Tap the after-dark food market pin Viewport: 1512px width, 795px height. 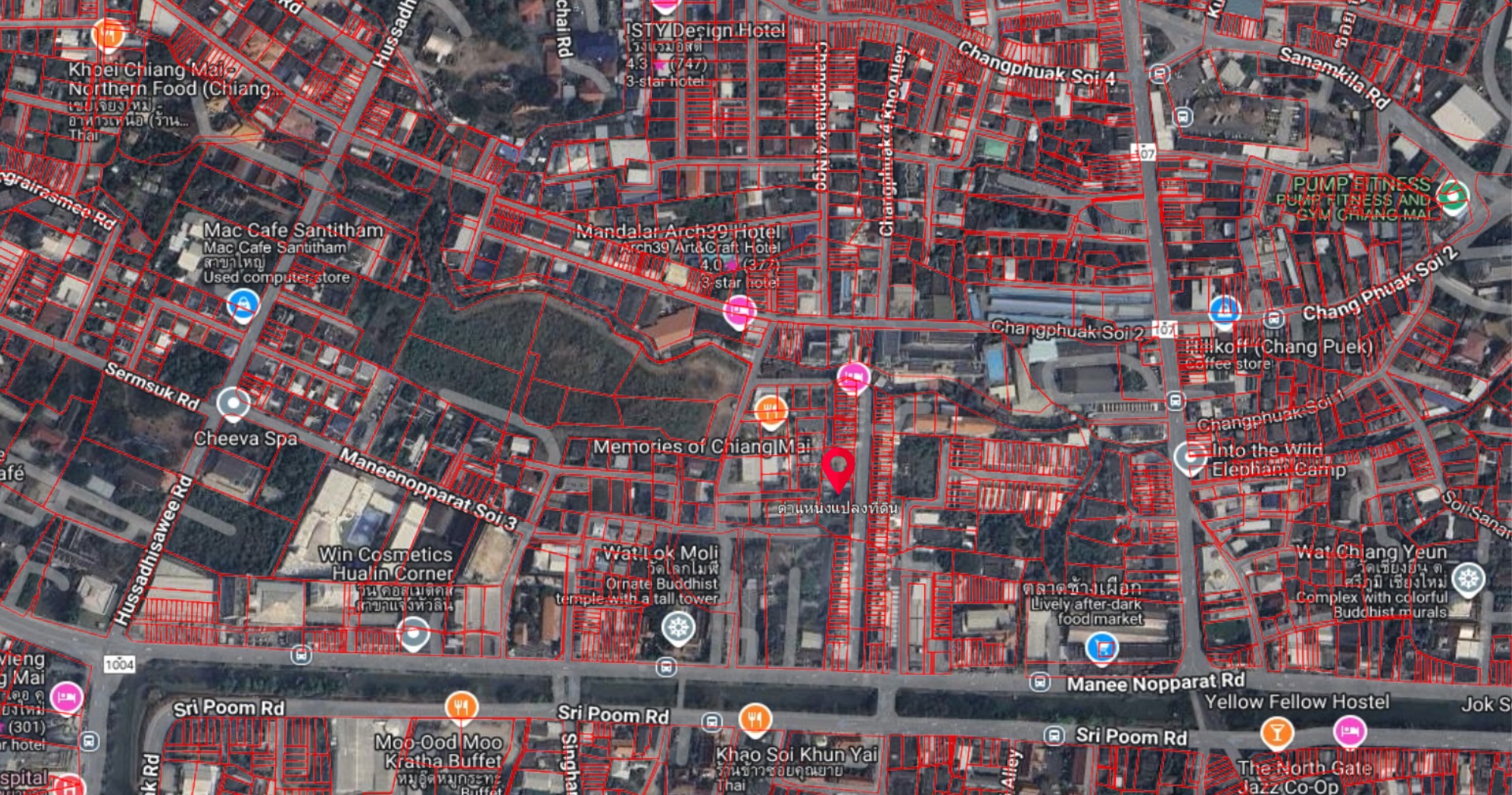click(1101, 647)
